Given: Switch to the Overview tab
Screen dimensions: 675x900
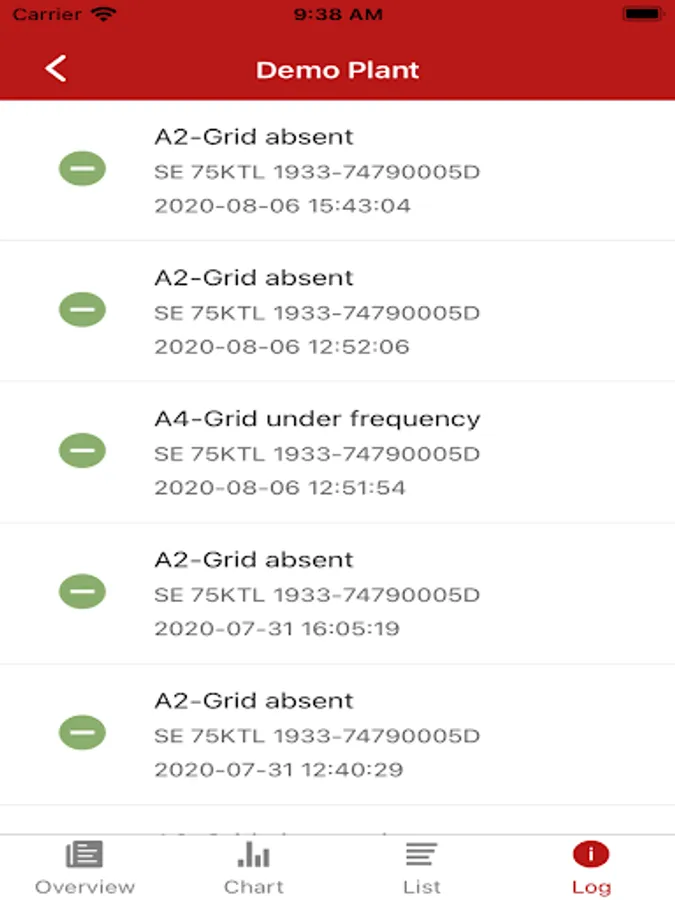Looking at the screenshot, I should click(x=85, y=868).
